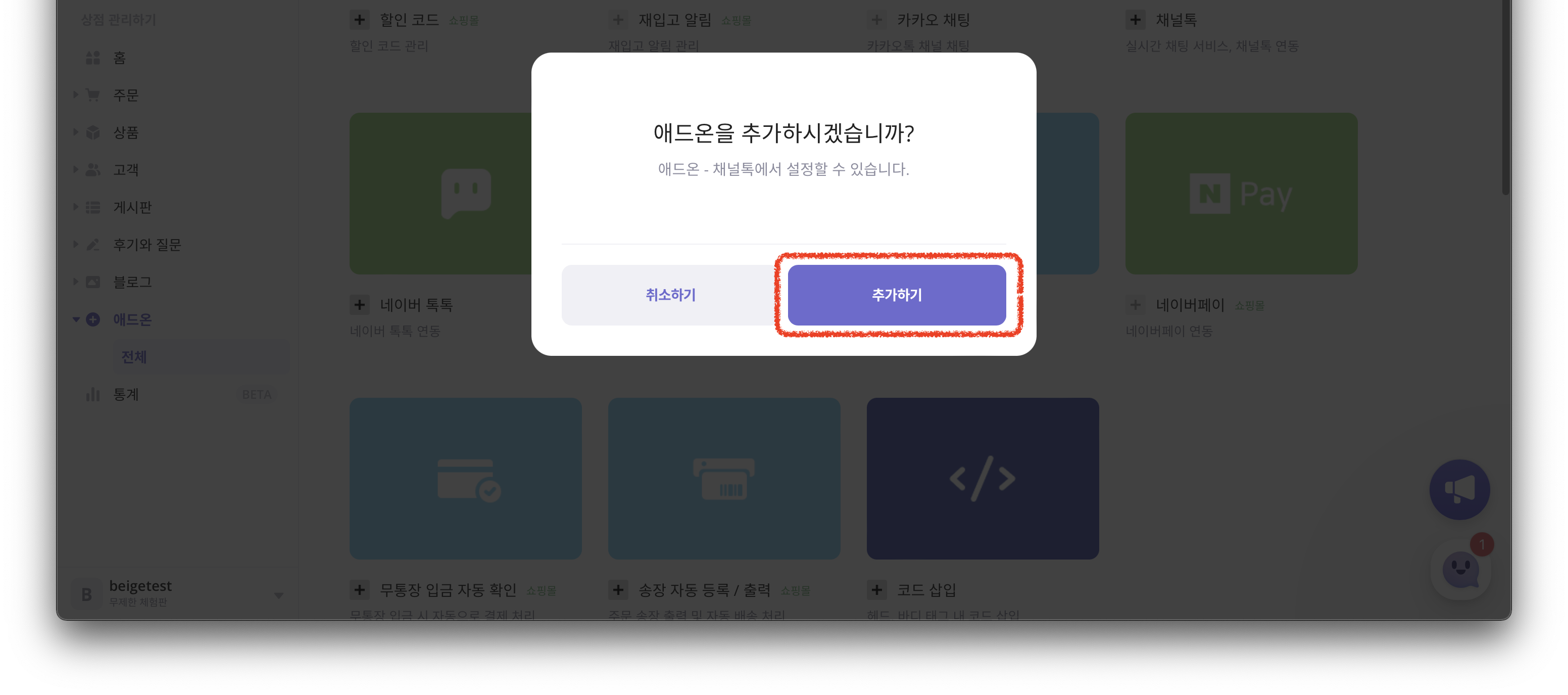Screen dimensions: 1568x695
Task: Confirm adding the add-on with 추가하기
Action: point(896,295)
